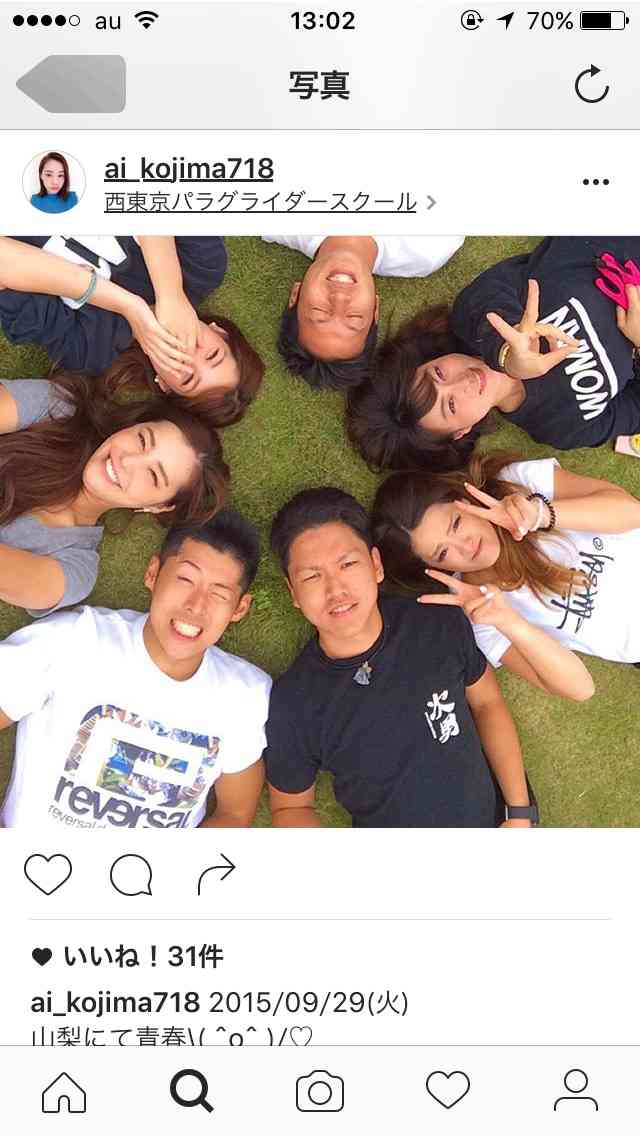Go back using the arrow button

click(71, 84)
